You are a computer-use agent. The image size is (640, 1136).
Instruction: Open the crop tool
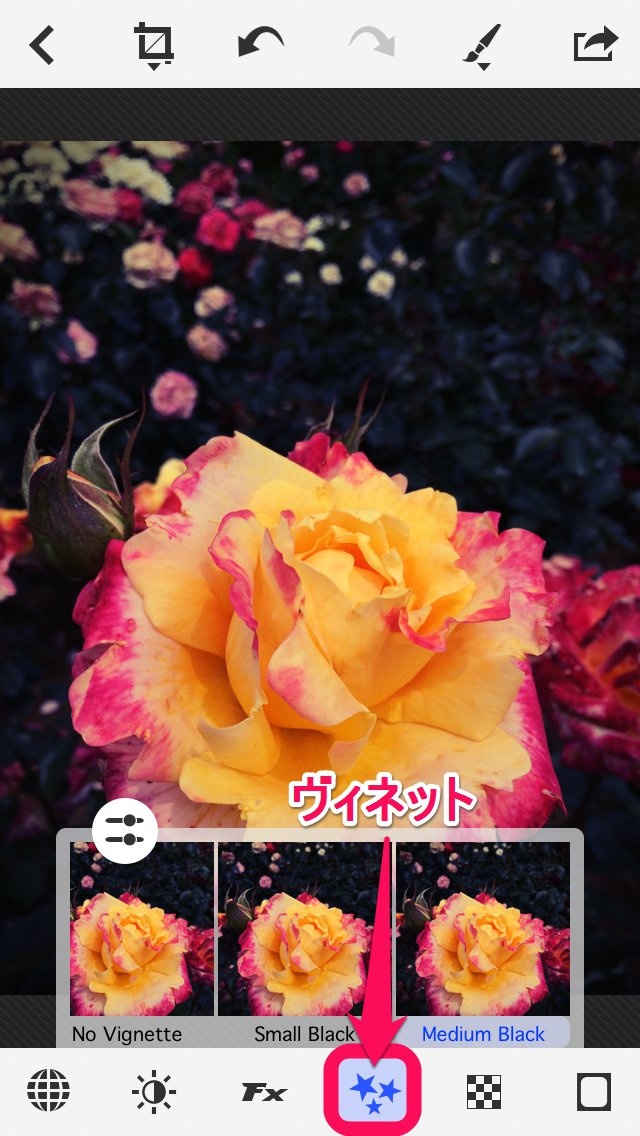pos(154,45)
